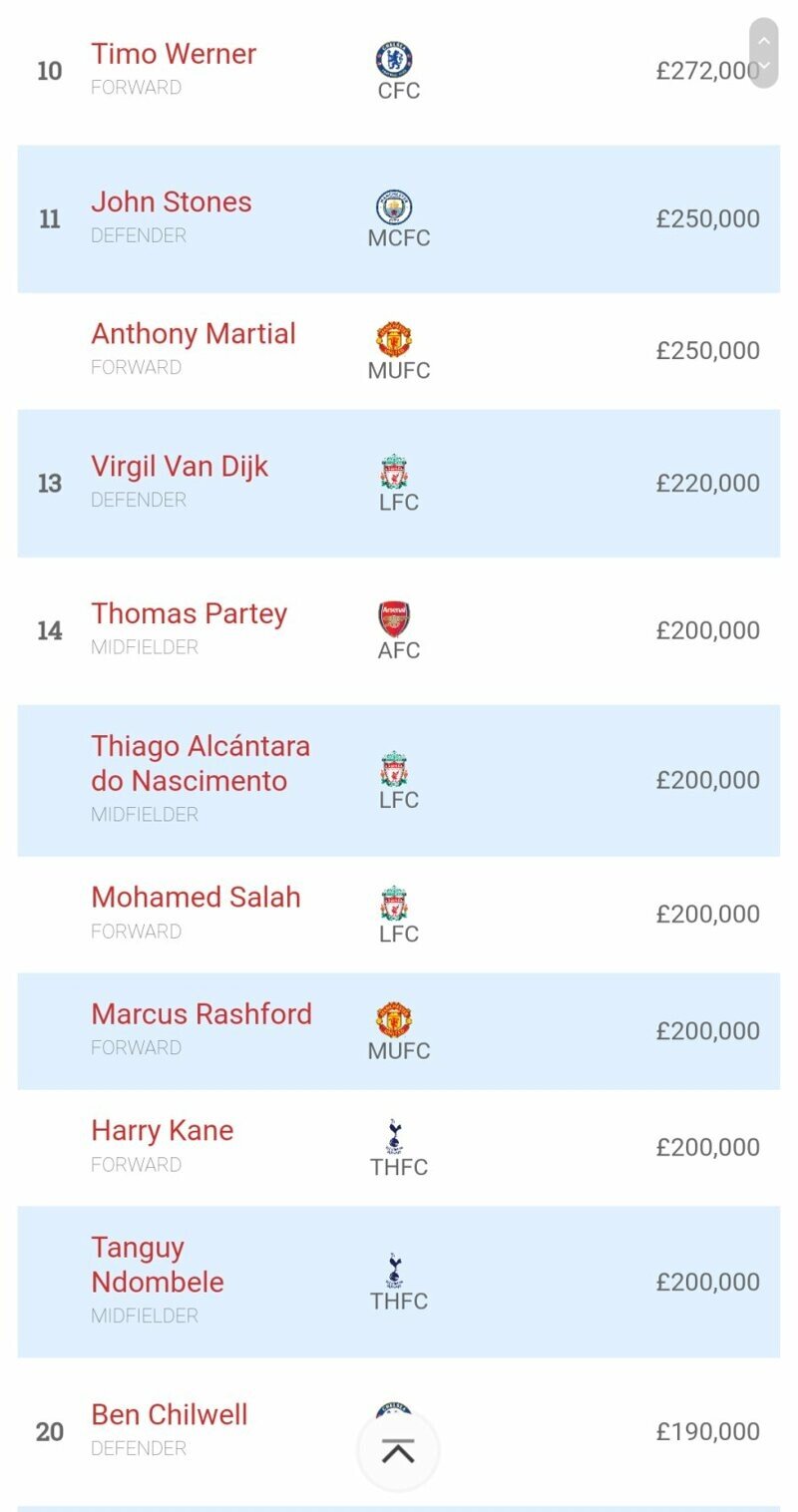
Task: Tap Harry Kane's name
Action: (163, 1130)
